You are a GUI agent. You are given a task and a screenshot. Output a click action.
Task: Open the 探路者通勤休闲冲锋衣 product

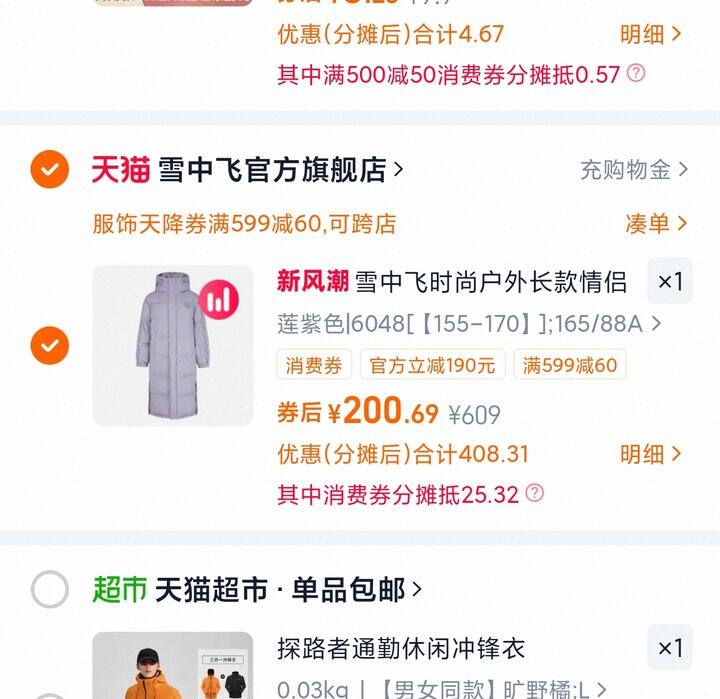pyautogui.click(x=400, y=648)
